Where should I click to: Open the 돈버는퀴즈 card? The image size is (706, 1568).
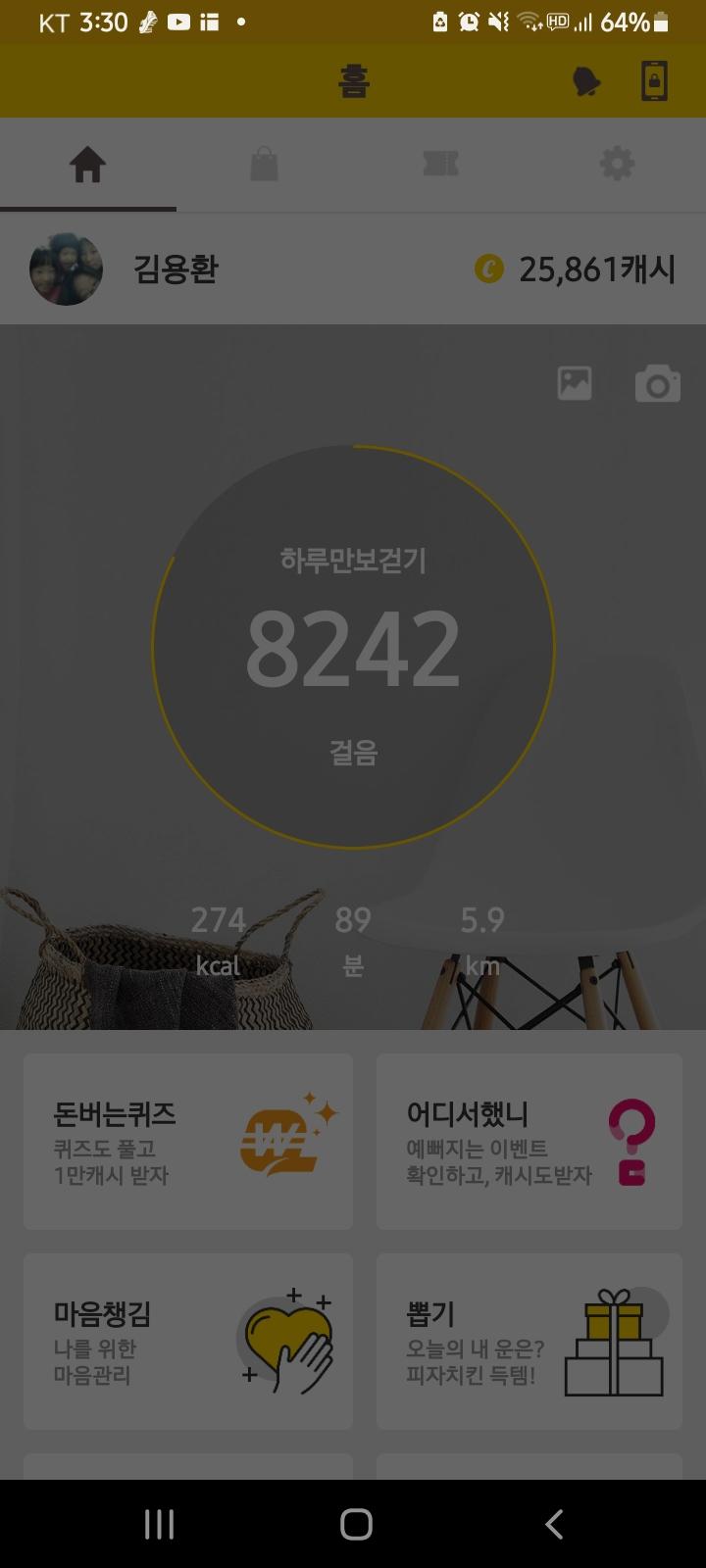click(188, 1142)
